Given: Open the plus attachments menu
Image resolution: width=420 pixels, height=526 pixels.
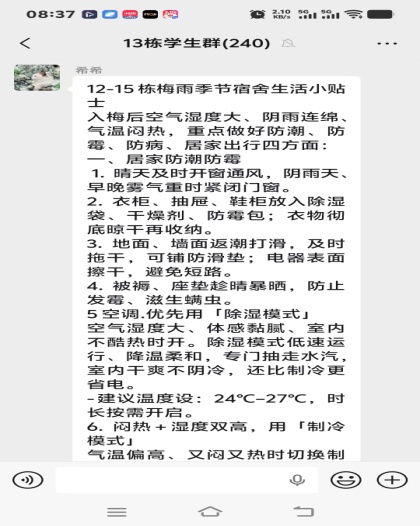Looking at the screenshot, I should [392, 480].
